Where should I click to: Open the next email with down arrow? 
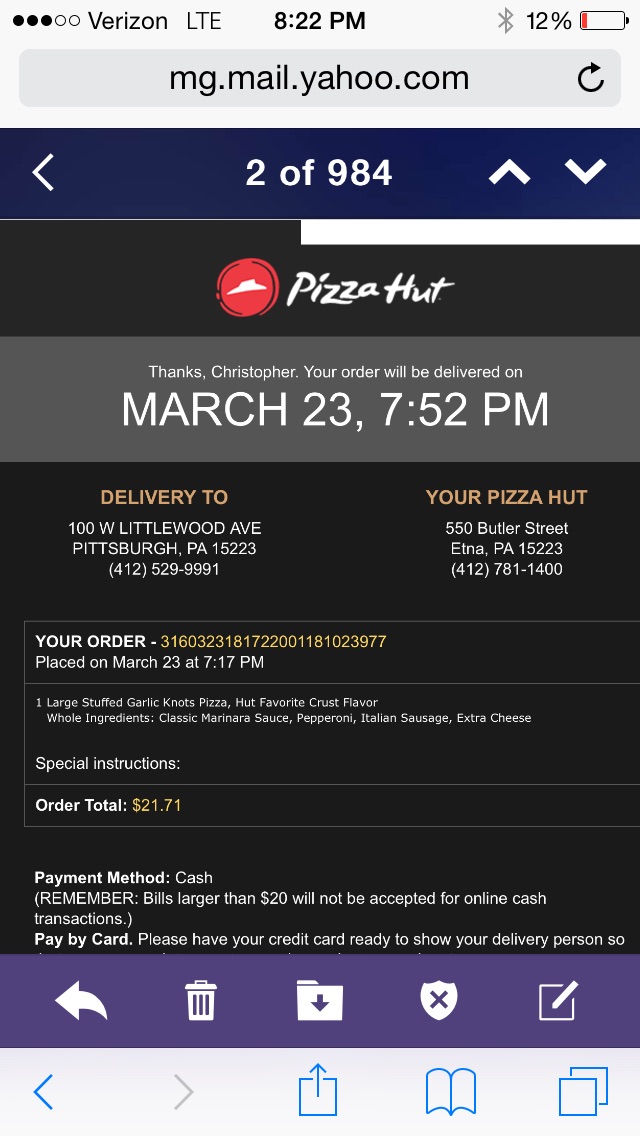click(585, 172)
